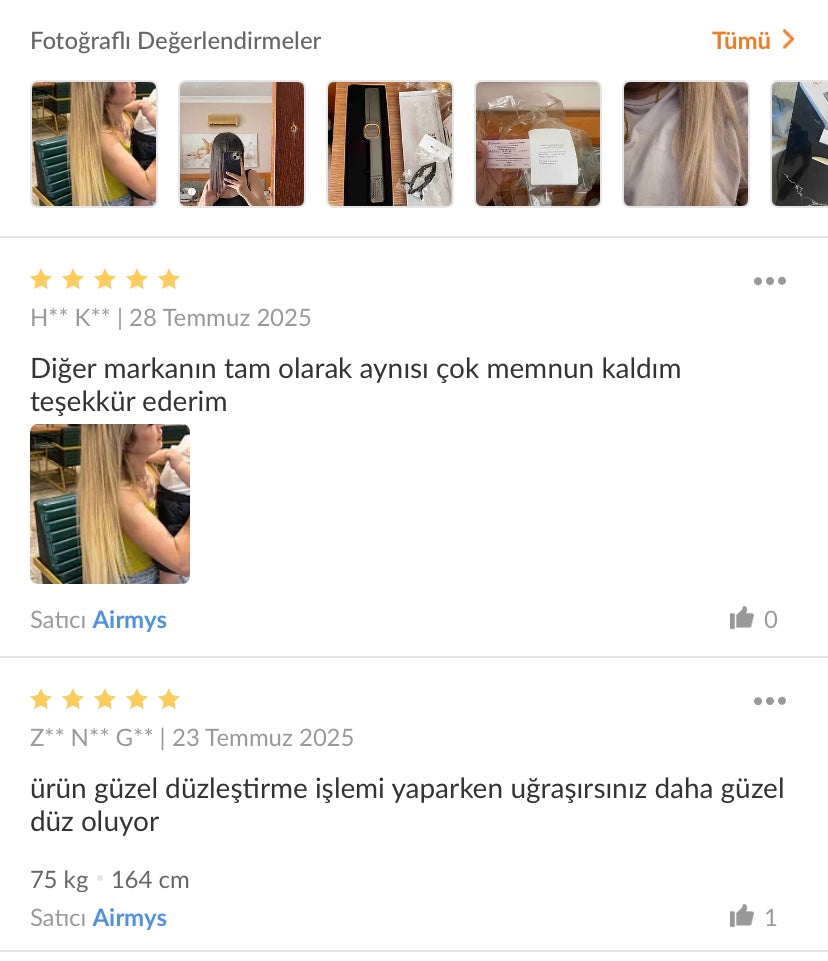Image resolution: width=828 pixels, height=961 pixels.
Task: Open all photo reviews via Tümü
Action: click(752, 41)
